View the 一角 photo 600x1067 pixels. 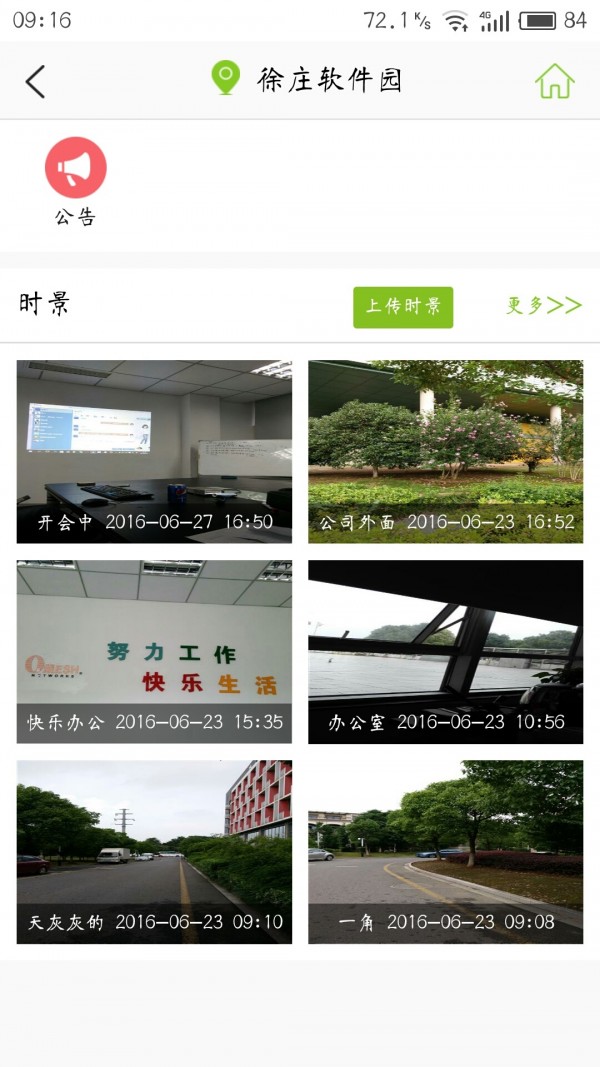445,851
